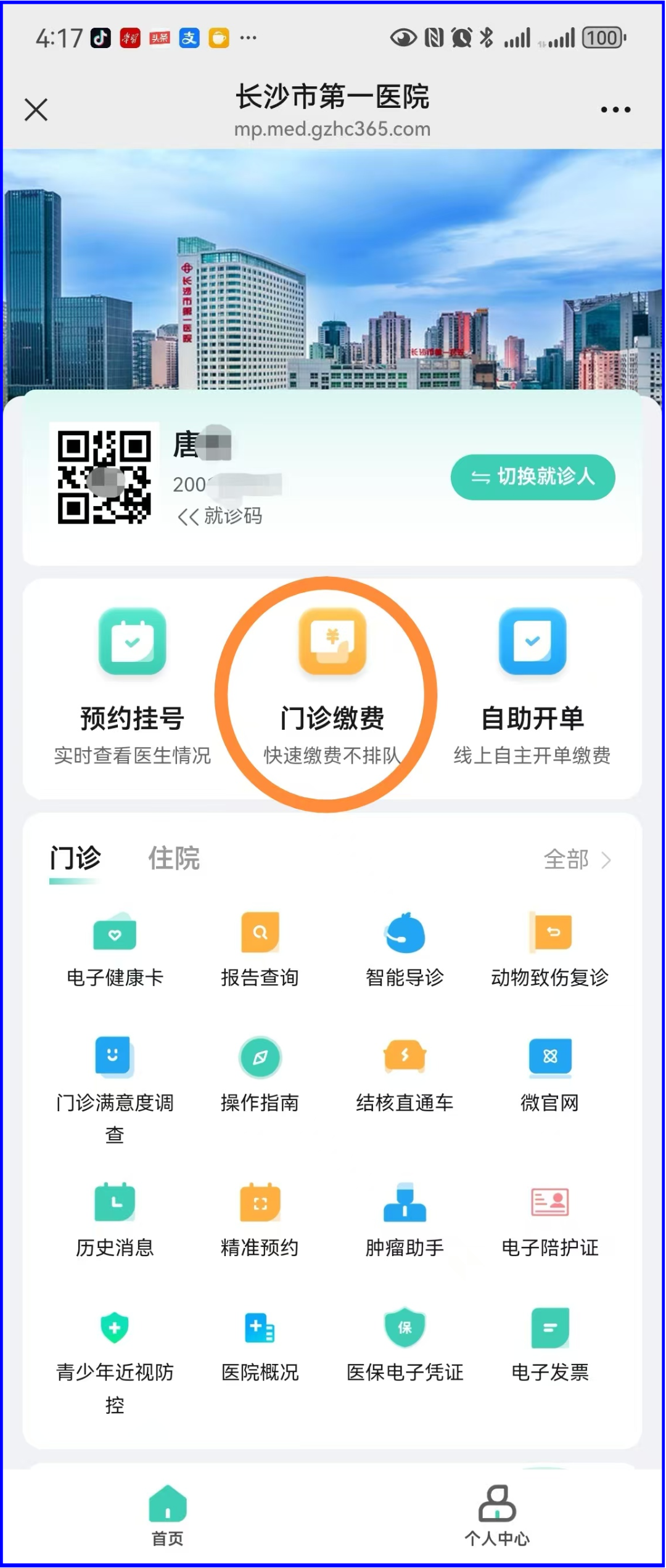Open 门诊缴费 outpatient payment
The image size is (666, 1568).
[332, 684]
